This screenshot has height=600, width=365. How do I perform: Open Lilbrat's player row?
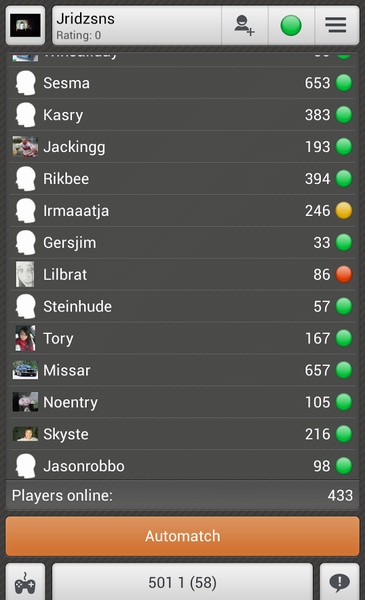click(182, 274)
